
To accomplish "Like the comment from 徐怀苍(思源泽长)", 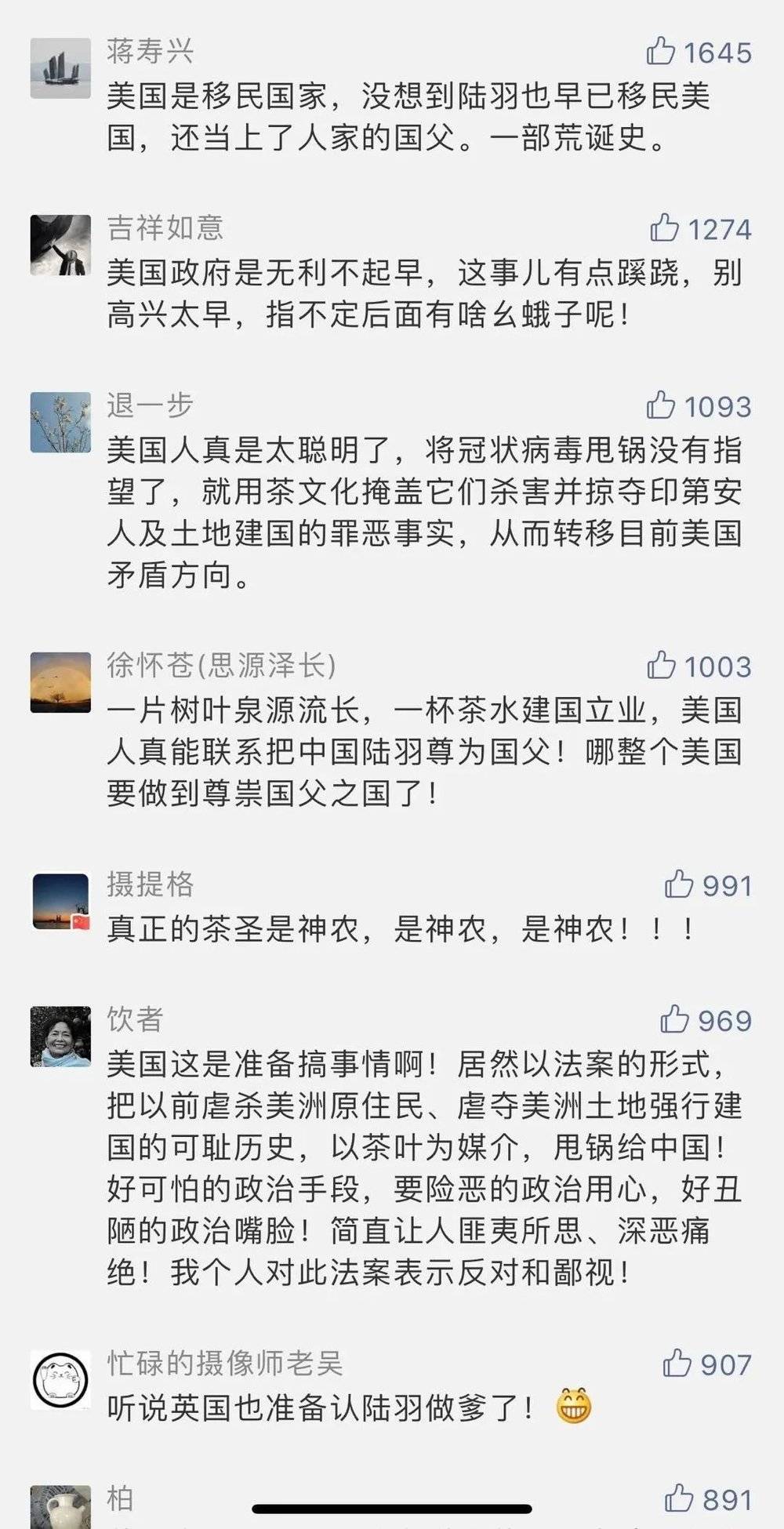I will (661, 666).
